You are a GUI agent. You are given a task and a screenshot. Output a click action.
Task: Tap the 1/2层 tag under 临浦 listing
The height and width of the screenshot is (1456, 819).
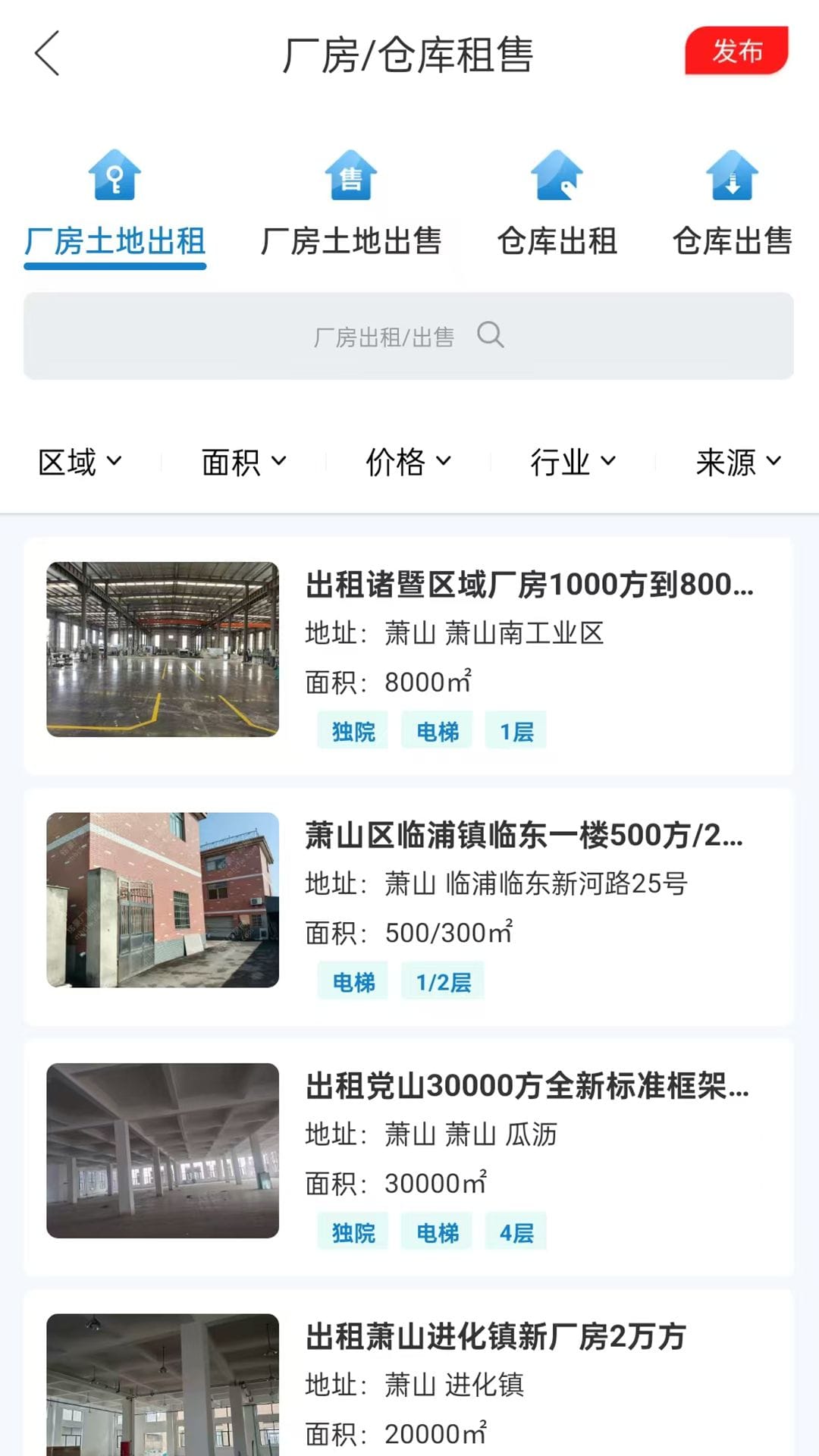point(443,981)
